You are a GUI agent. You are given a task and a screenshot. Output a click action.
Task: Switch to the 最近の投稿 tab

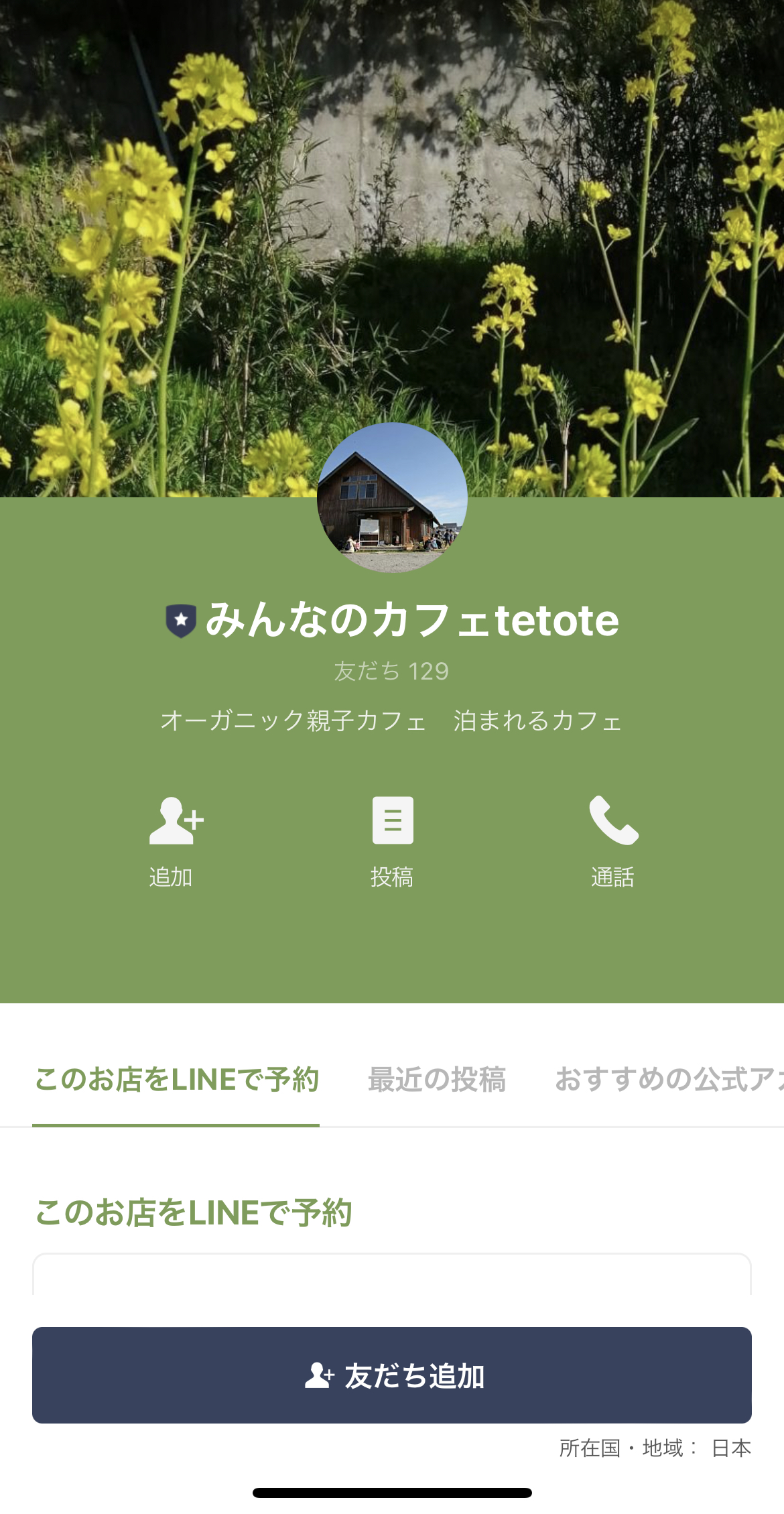tap(438, 1079)
